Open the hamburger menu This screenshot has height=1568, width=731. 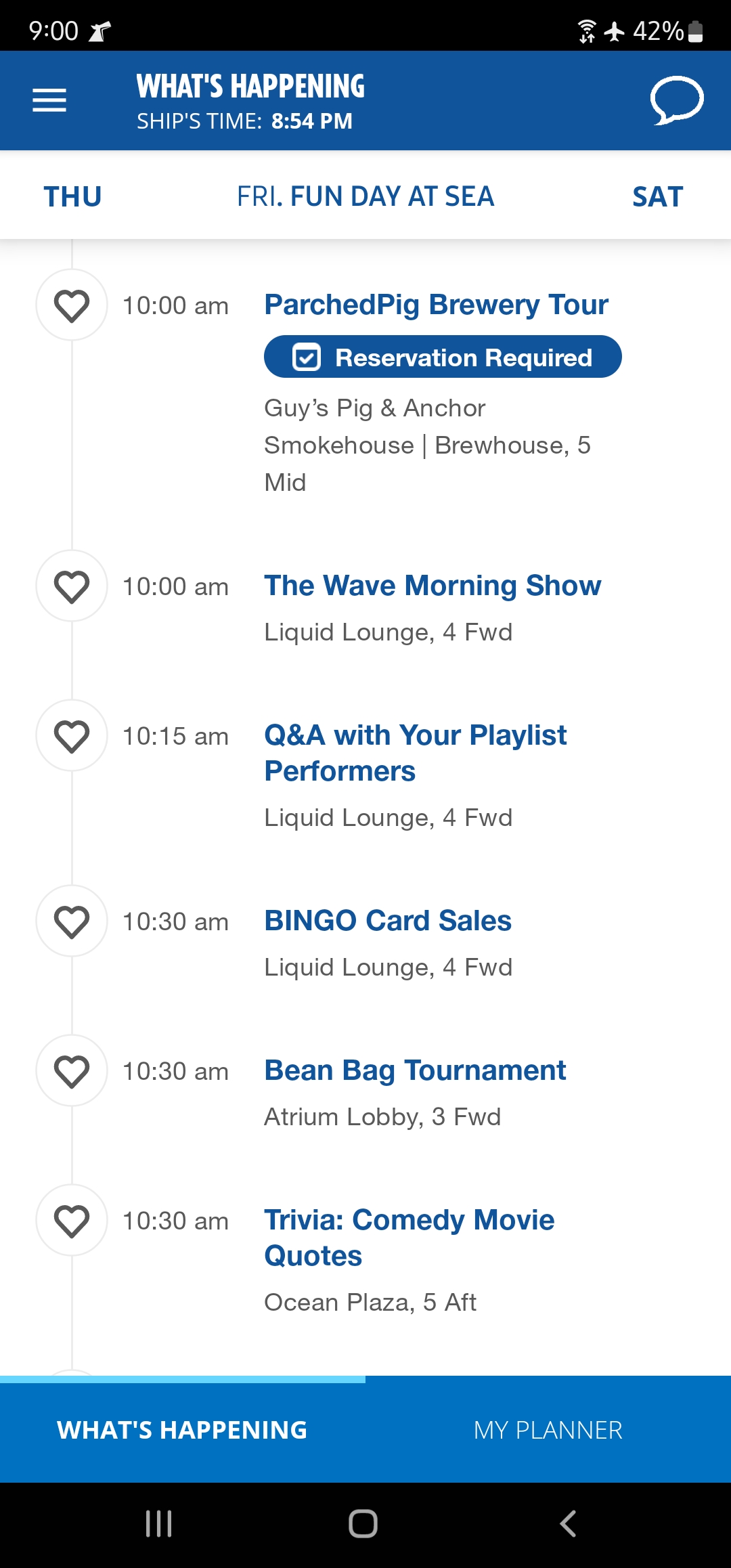click(49, 100)
